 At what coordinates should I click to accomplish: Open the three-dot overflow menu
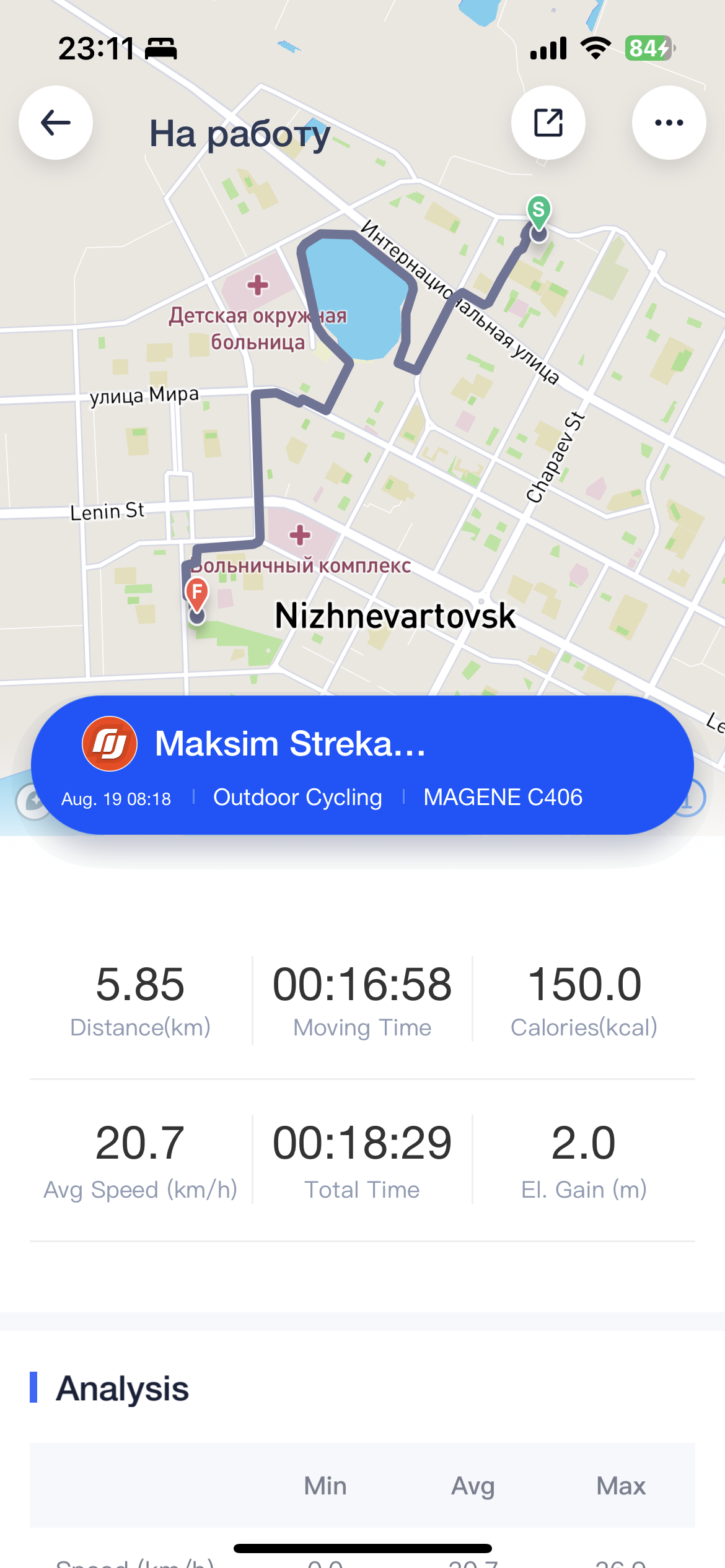click(669, 123)
